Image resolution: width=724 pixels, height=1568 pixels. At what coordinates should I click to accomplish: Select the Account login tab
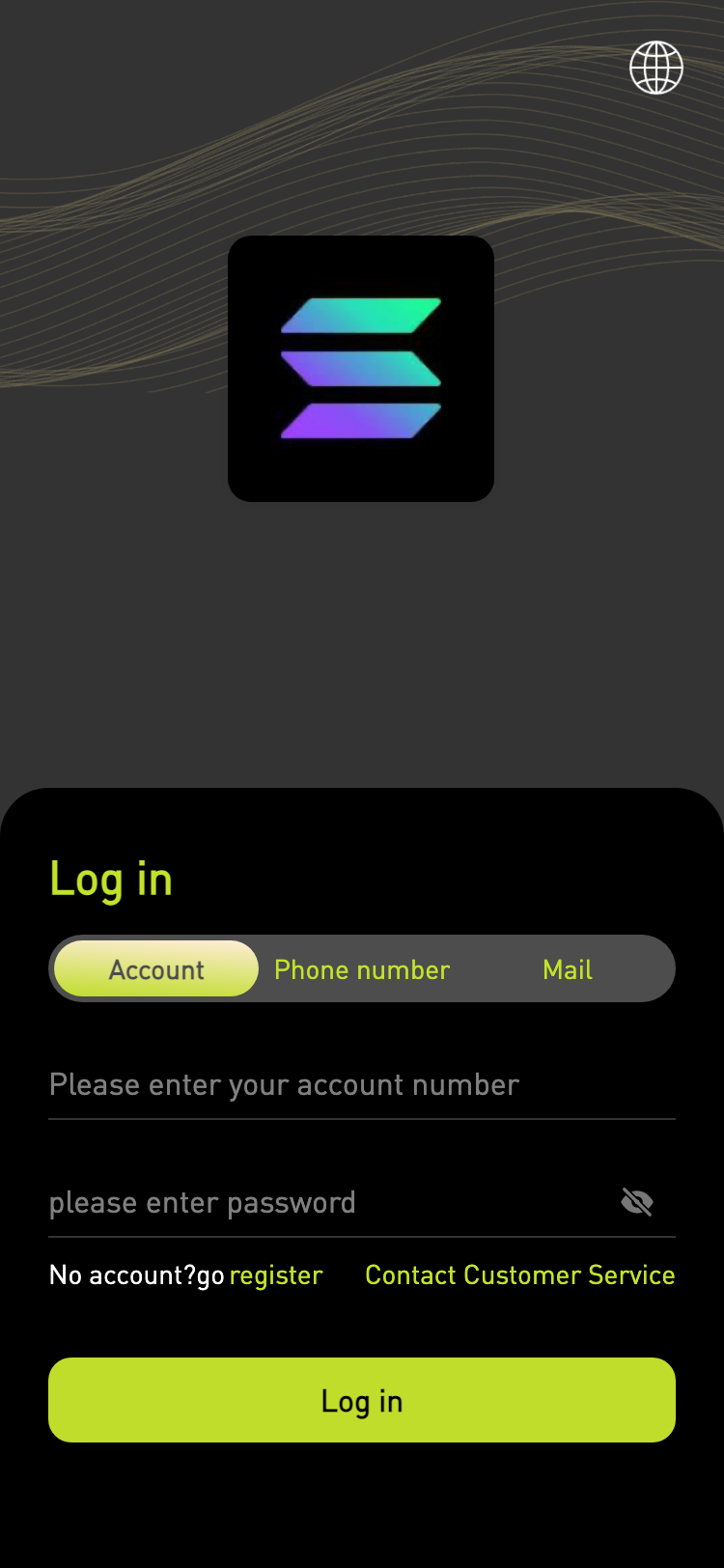click(156, 969)
